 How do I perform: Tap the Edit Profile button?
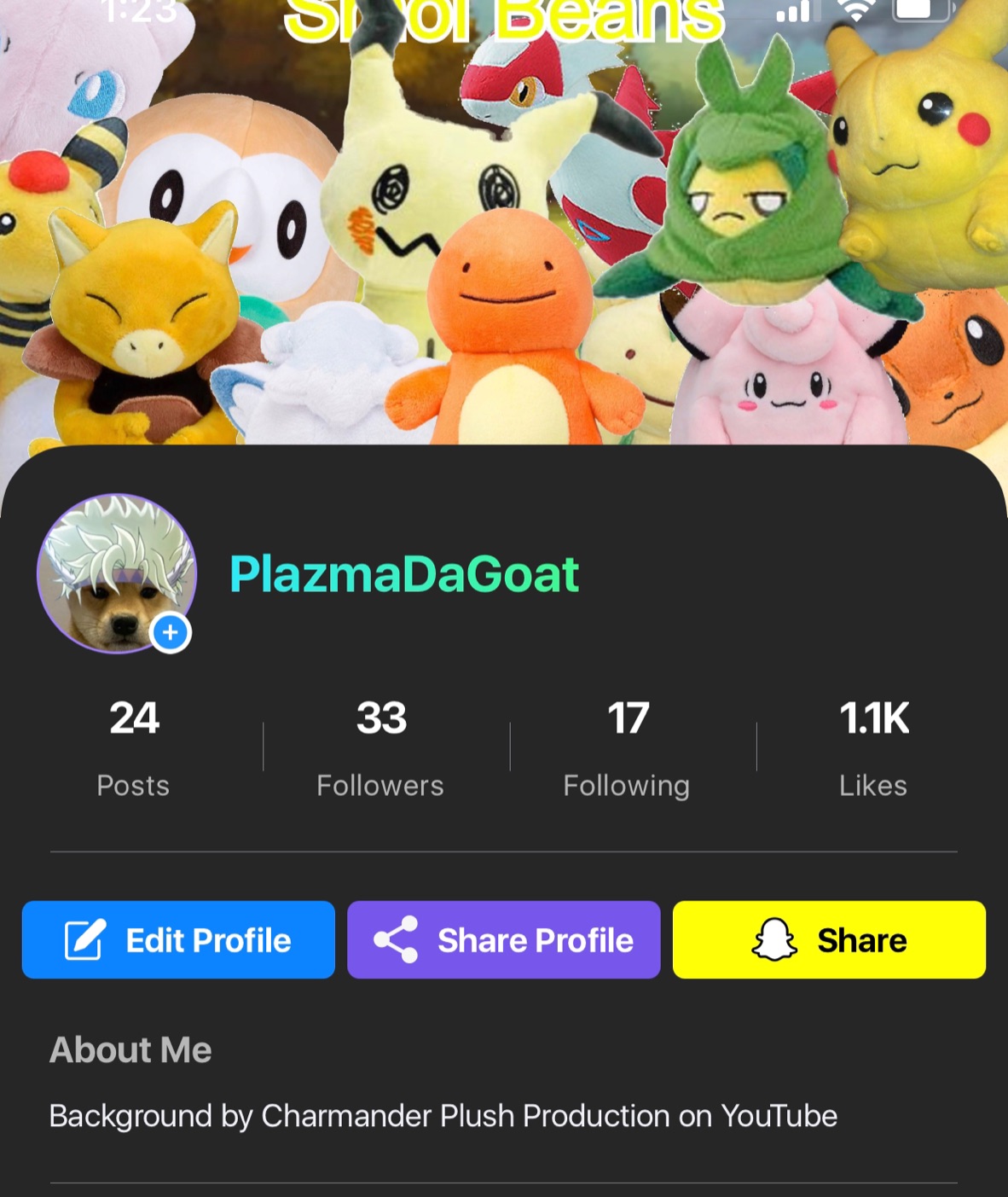point(178,939)
